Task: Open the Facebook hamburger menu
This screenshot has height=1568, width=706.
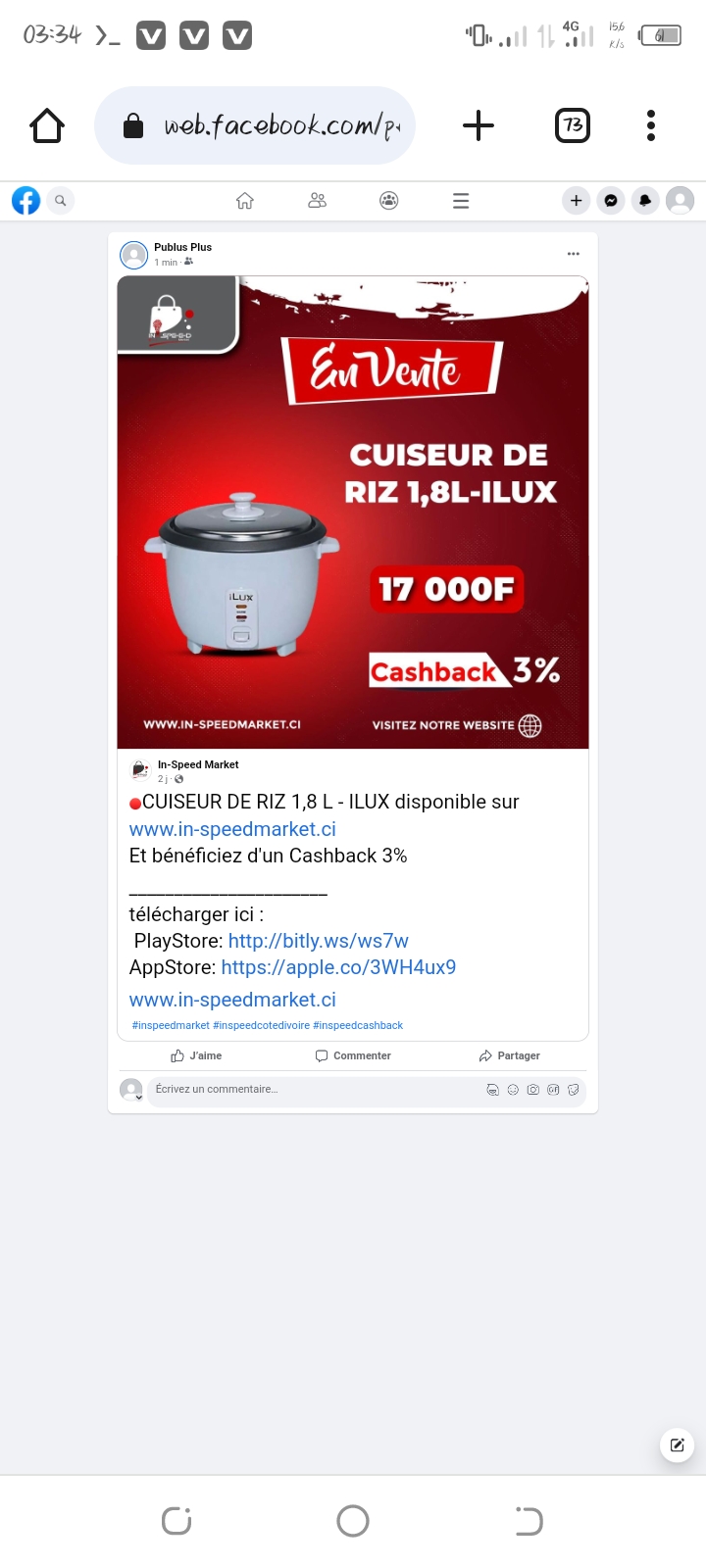Action: pos(461,201)
